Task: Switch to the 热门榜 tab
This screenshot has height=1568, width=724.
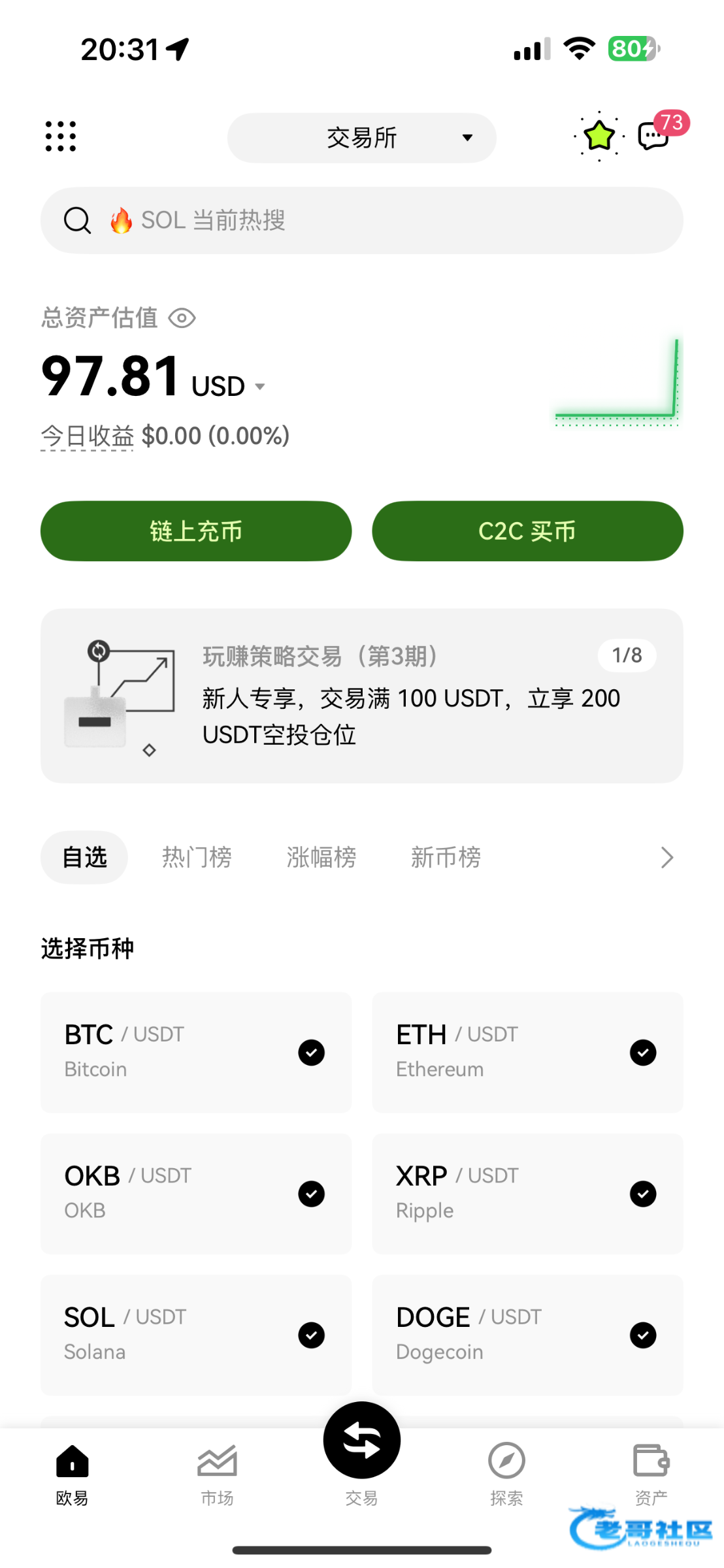Action: (197, 857)
